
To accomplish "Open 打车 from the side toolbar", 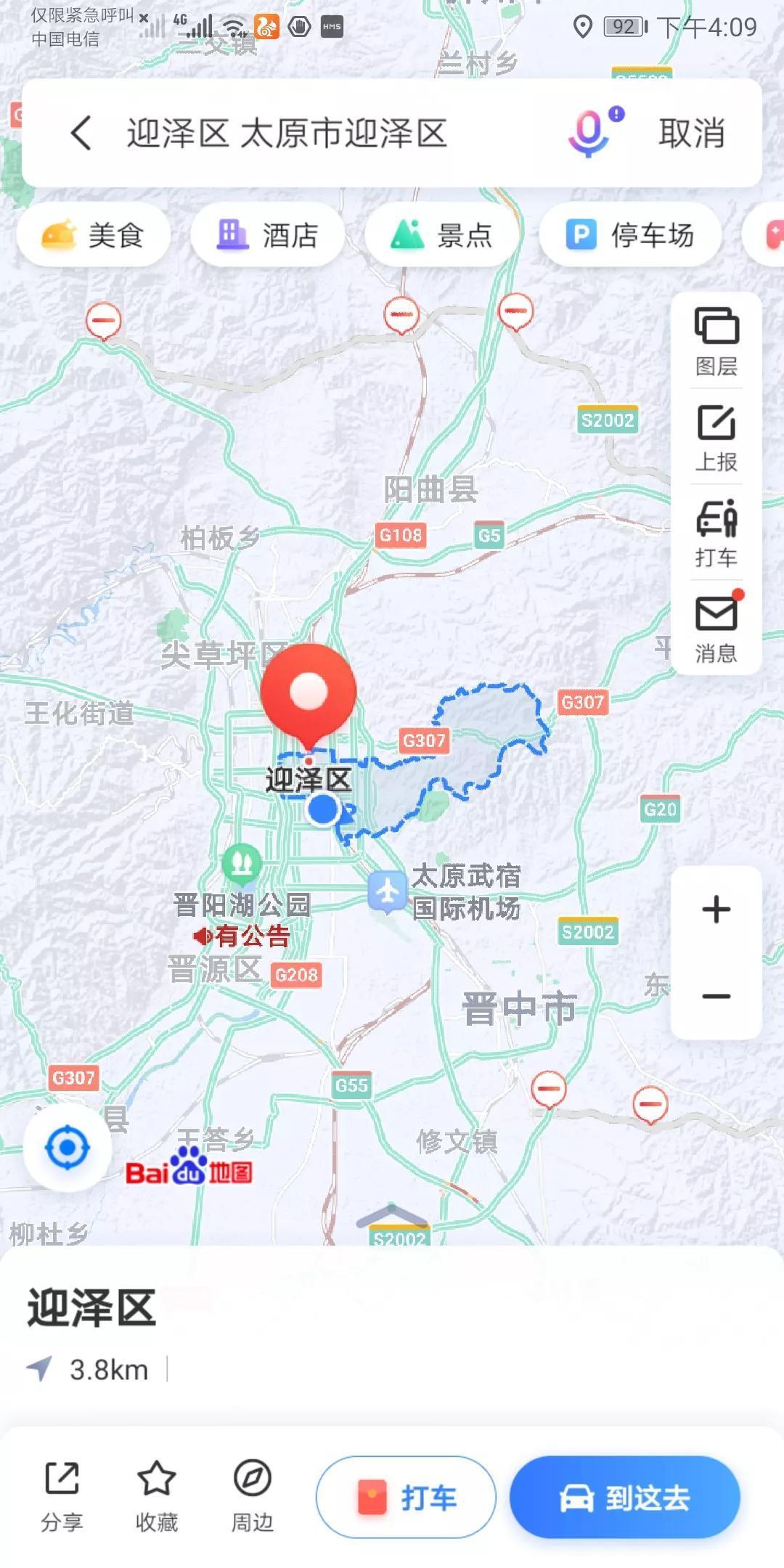I will point(716,534).
